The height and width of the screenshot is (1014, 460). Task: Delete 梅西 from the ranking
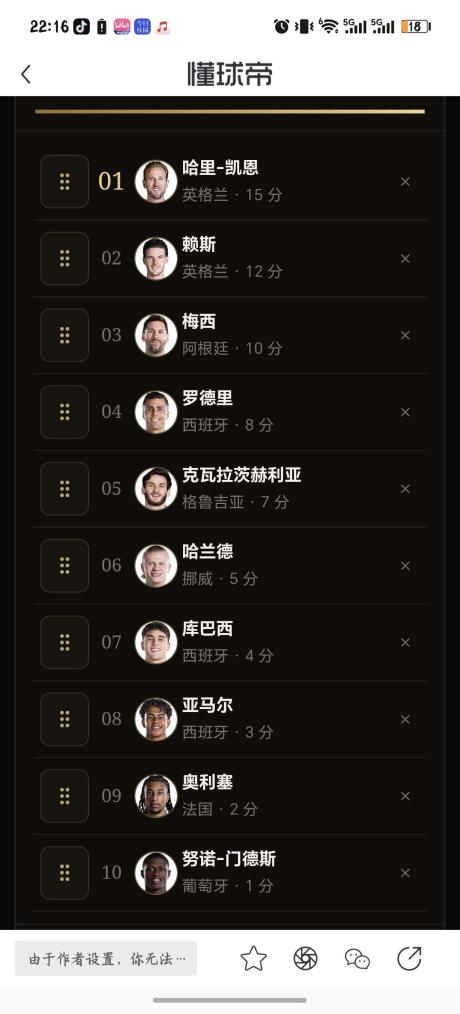405,335
